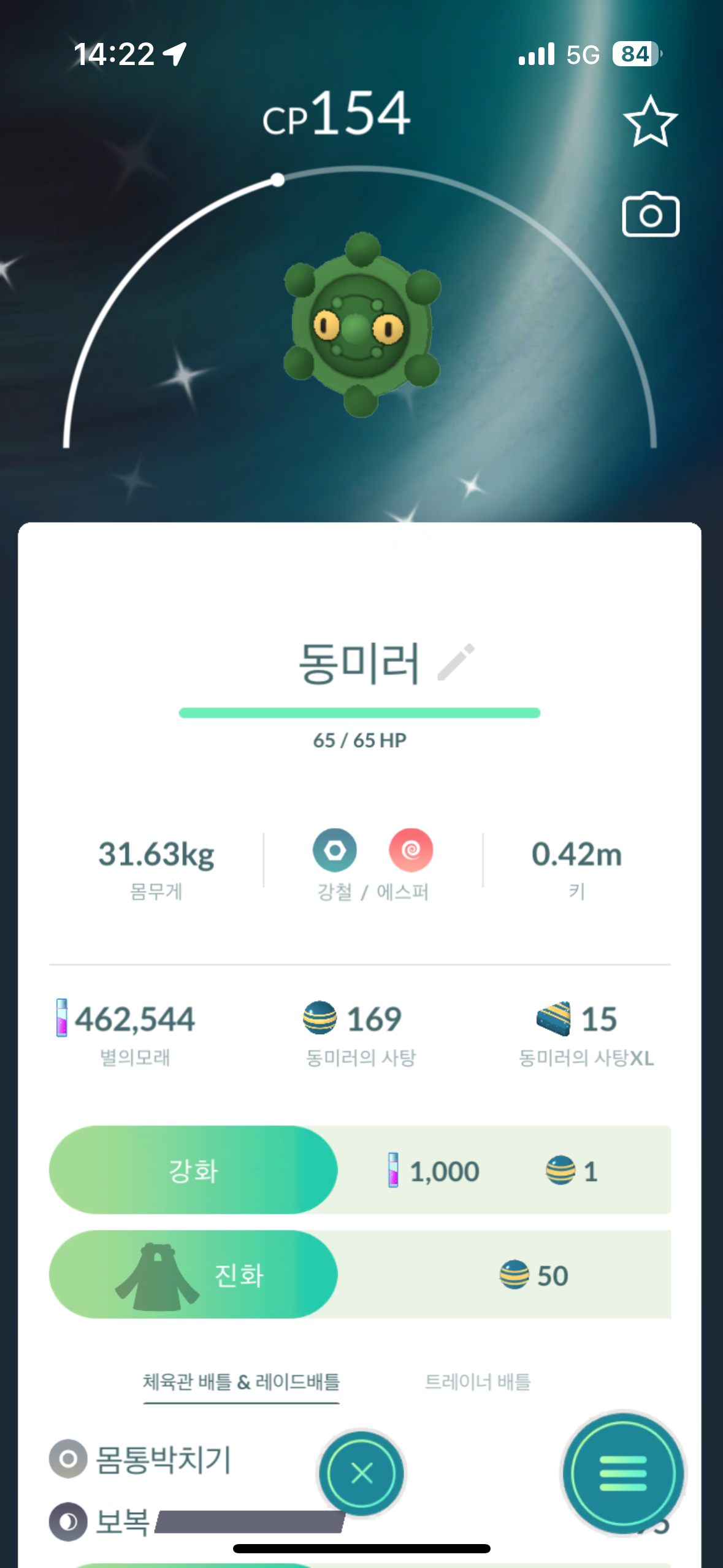This screenshot has width=723, height=1568.
Task: Switch to the 체육관 배틀 & 레이드배틀 tab
Action: pyautogui.click(x=241, y=1382)
